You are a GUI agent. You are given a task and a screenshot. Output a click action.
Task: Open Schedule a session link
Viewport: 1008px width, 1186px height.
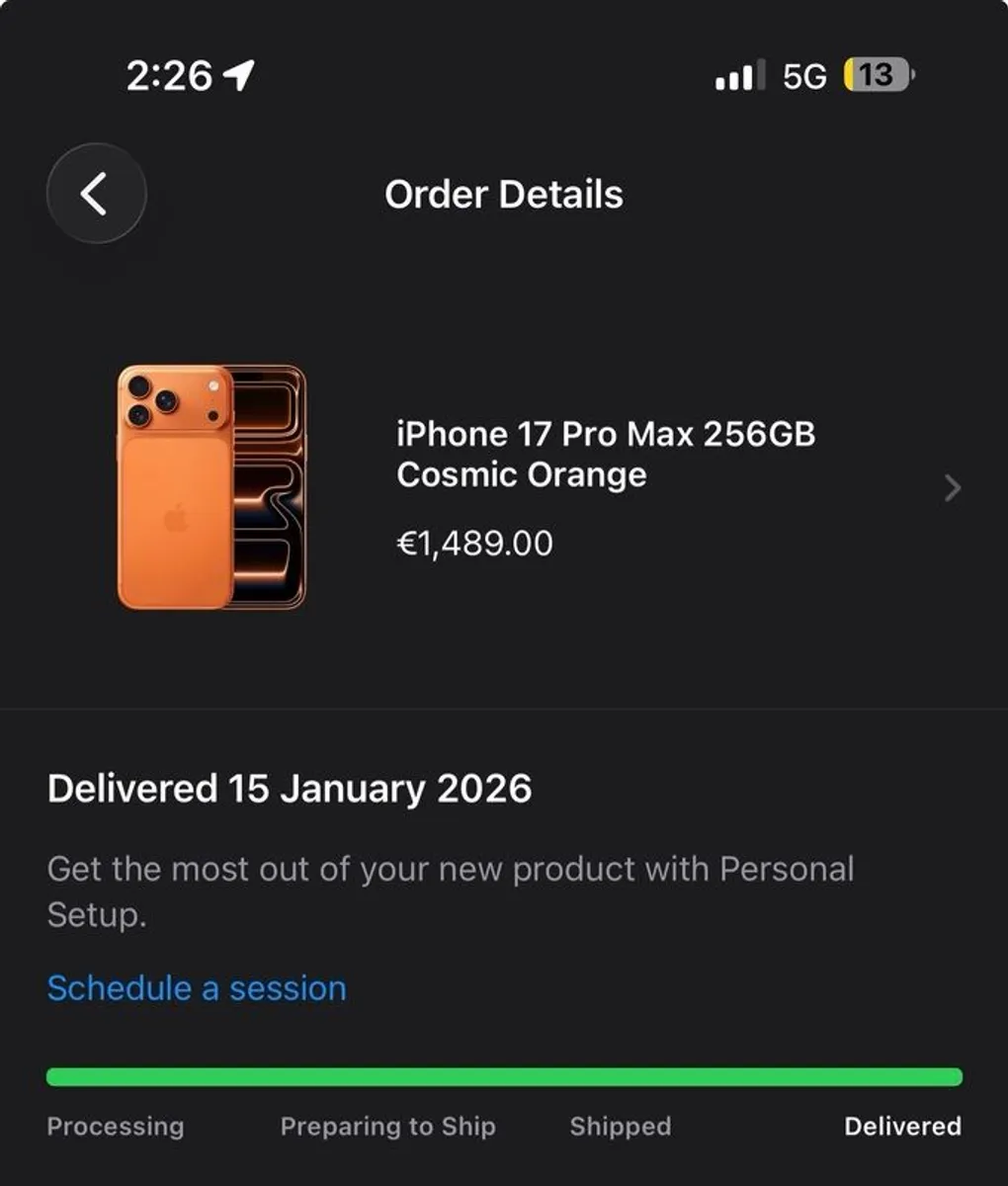196,987
